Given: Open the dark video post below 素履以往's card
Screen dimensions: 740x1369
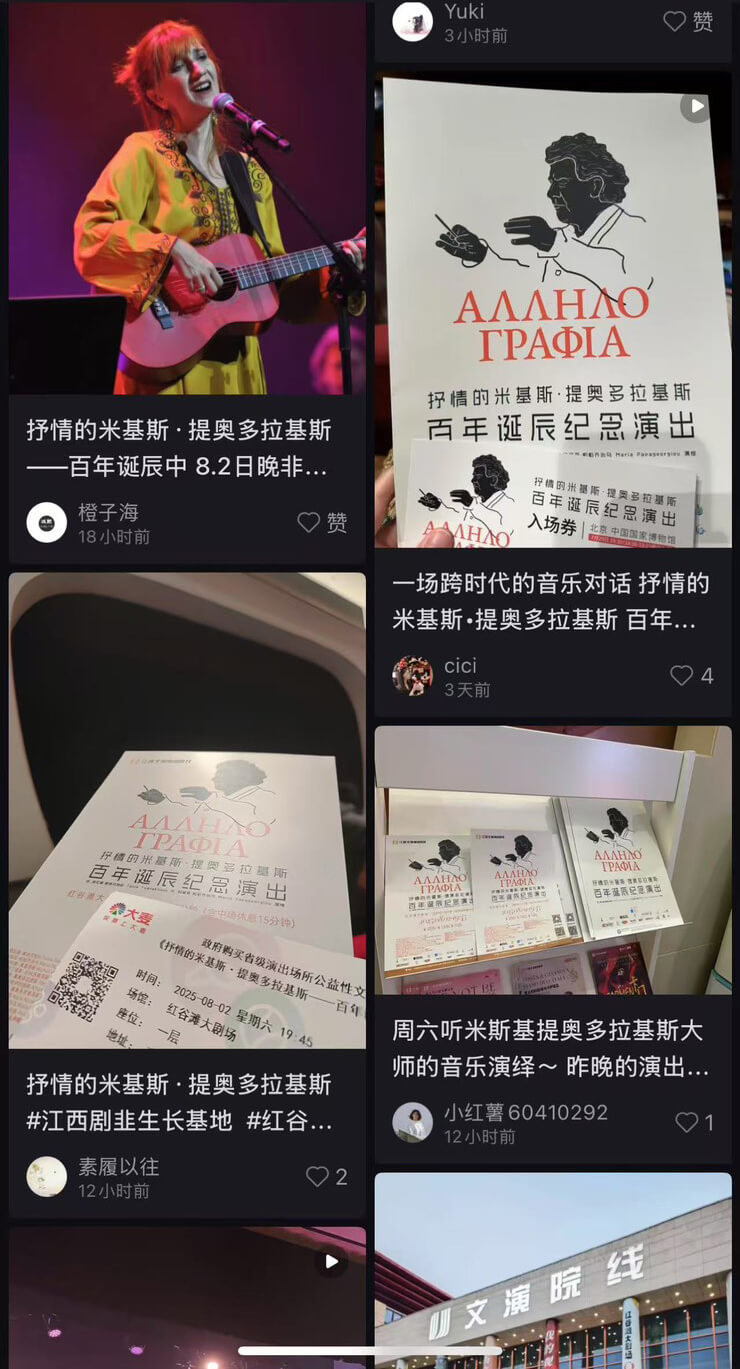Looking at the screenshot, I should click(x=187, y=1298).
